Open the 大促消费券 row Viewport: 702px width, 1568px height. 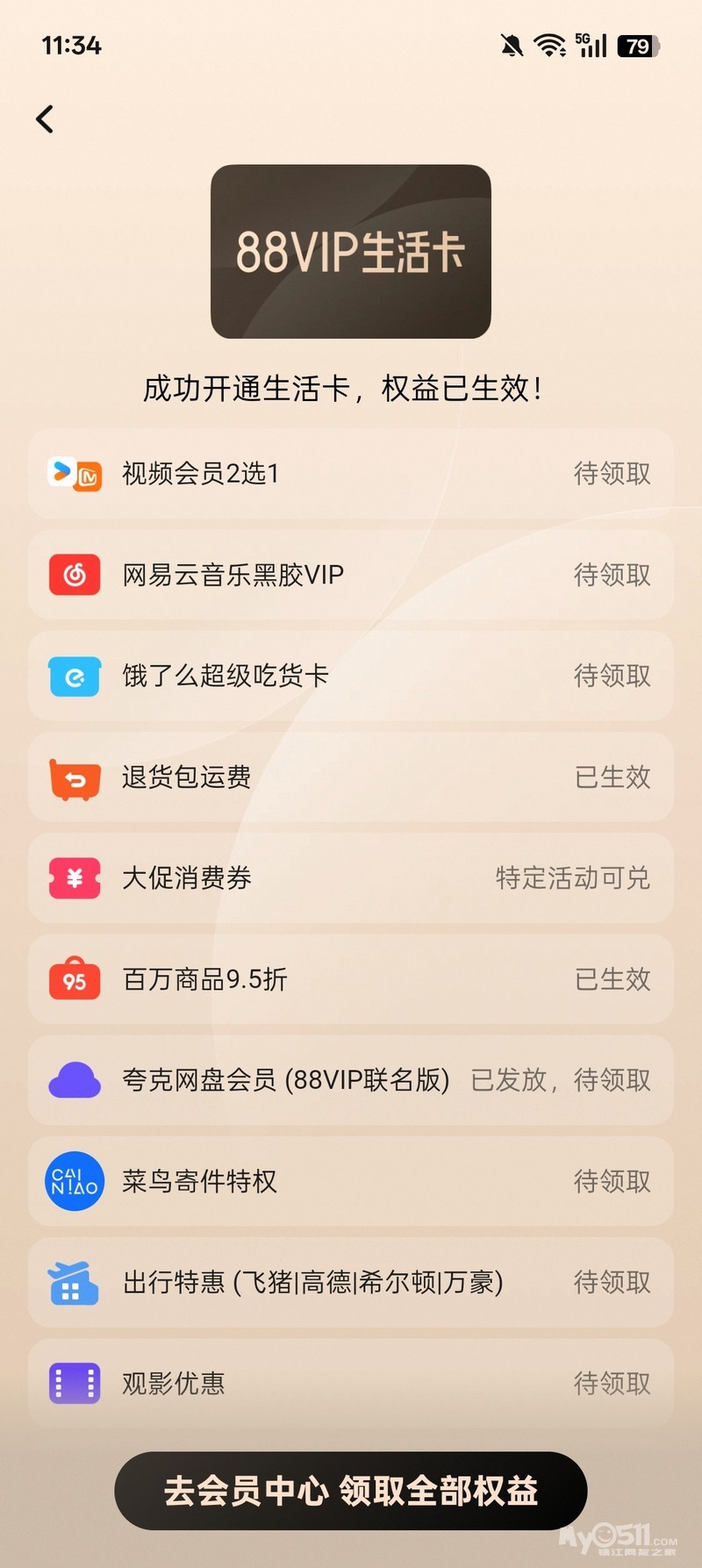click(x=351, y=878)
